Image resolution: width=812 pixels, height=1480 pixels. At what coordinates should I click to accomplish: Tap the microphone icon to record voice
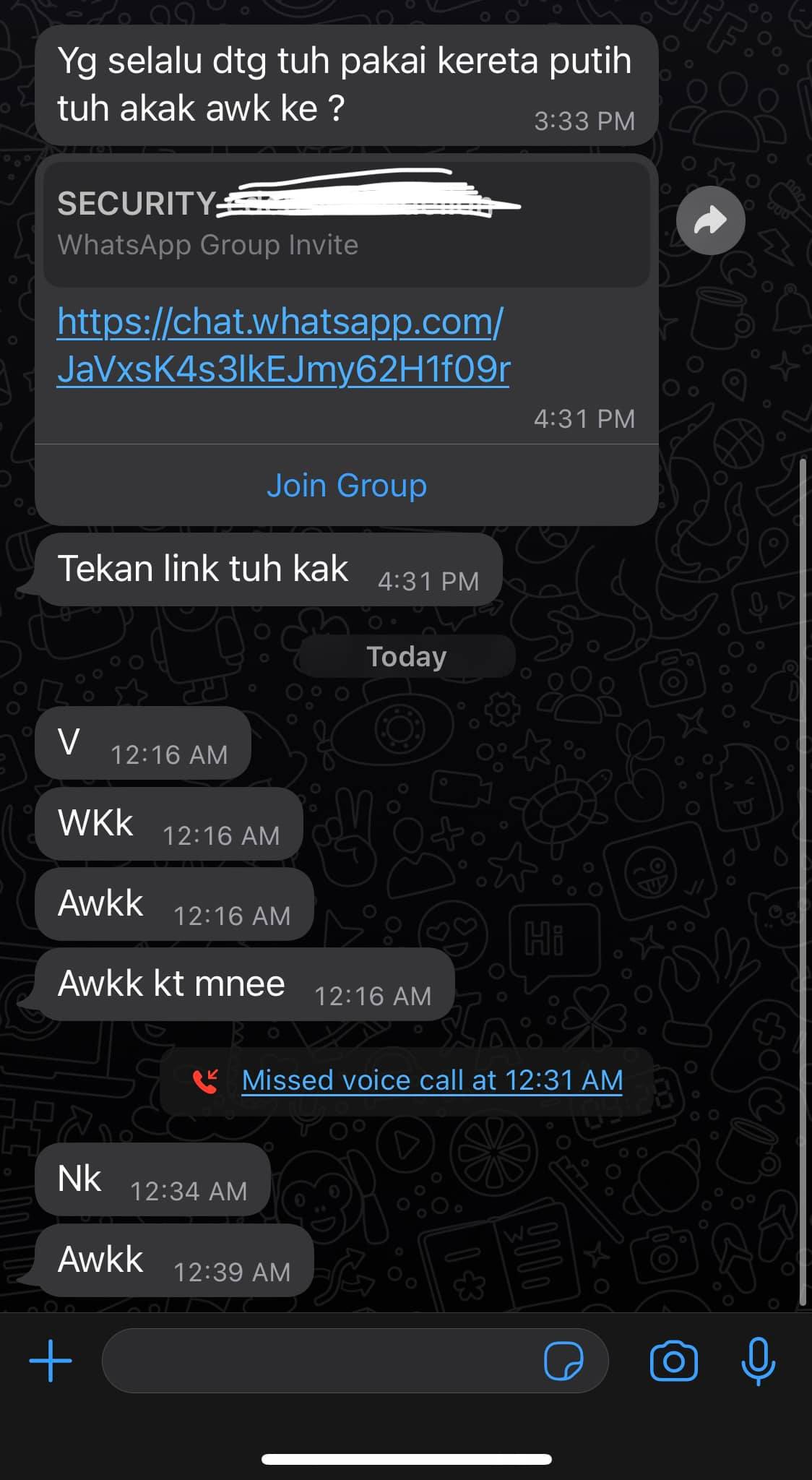(x=759, y=1361)
